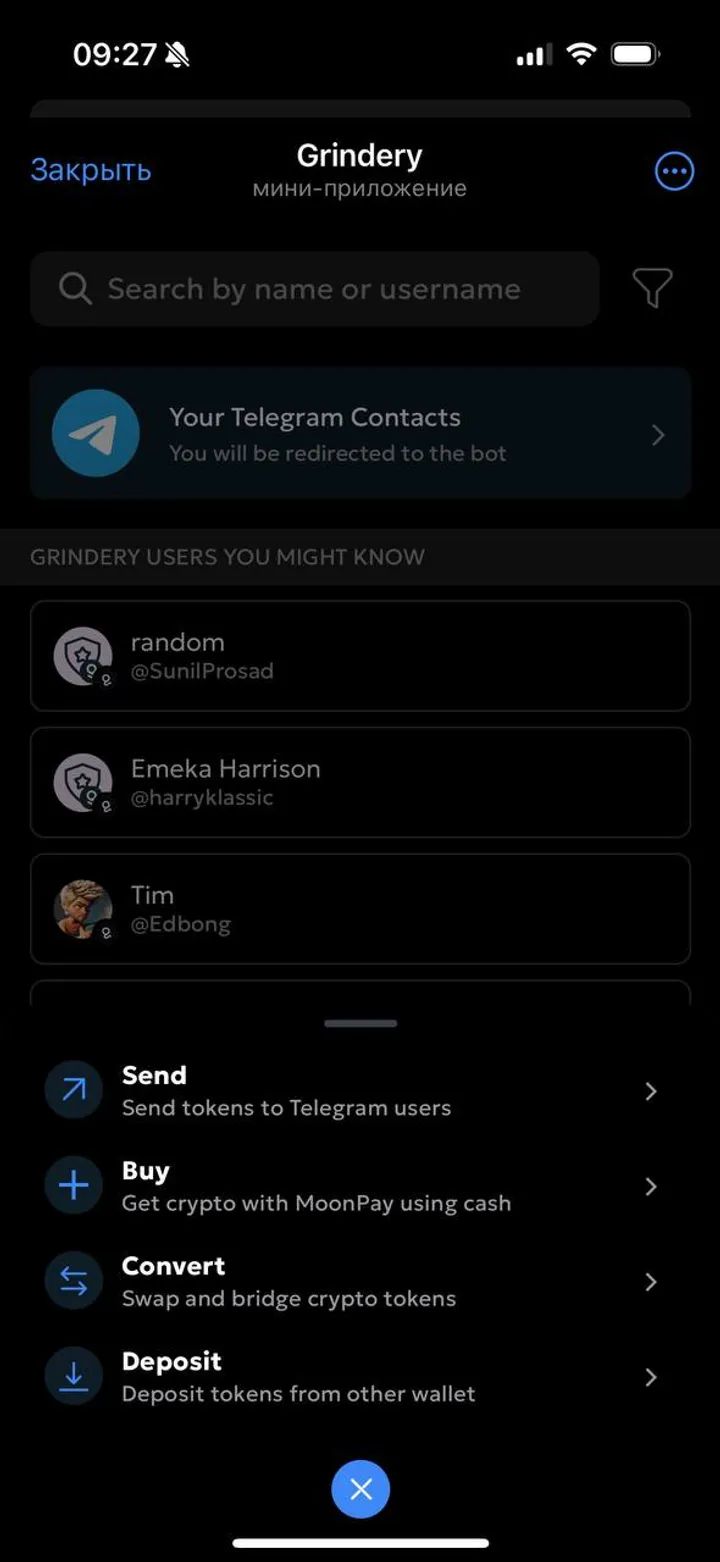
Task: Expand the Send option chevron
Action: [x=650, y=1091]
